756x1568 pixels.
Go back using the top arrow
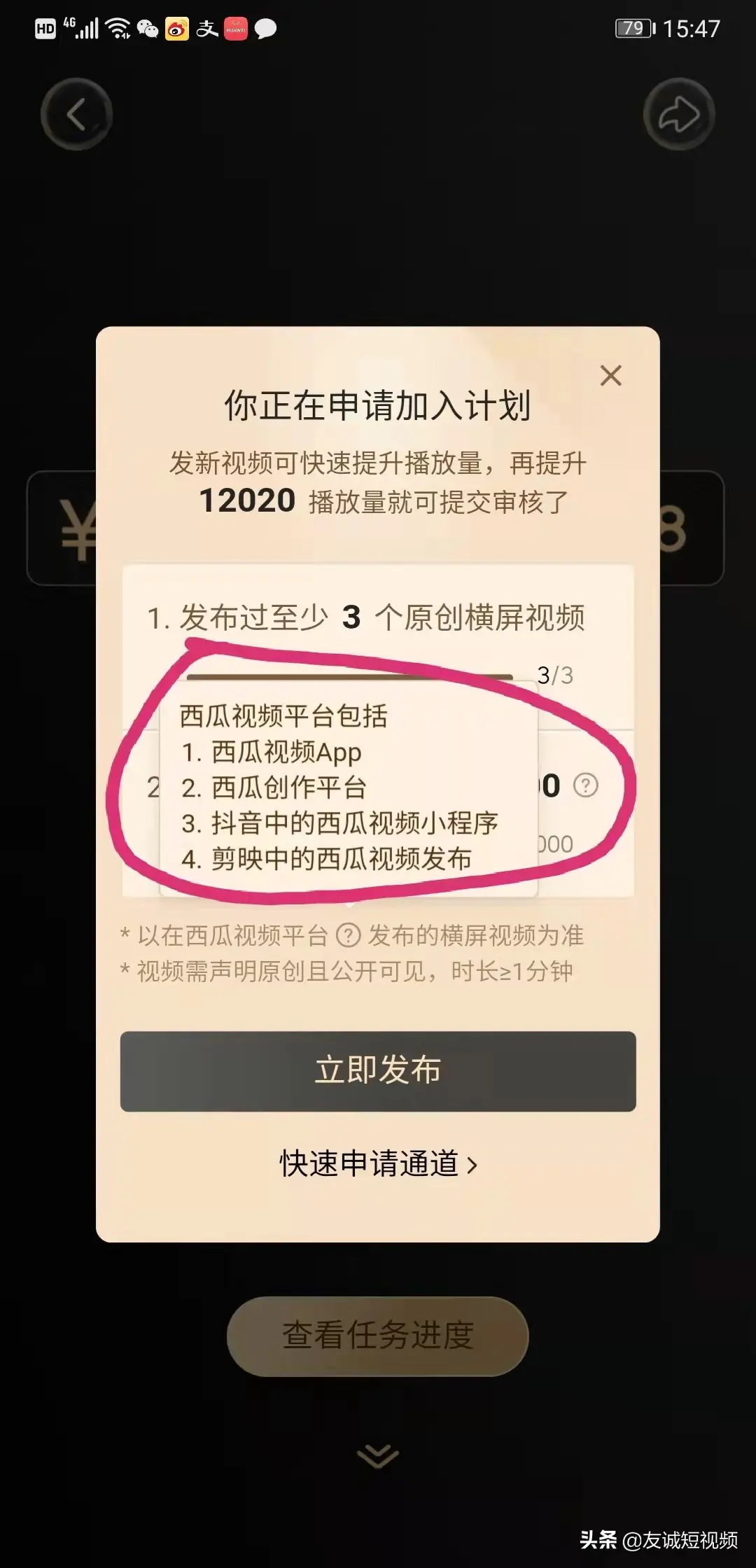click(76, 114)
